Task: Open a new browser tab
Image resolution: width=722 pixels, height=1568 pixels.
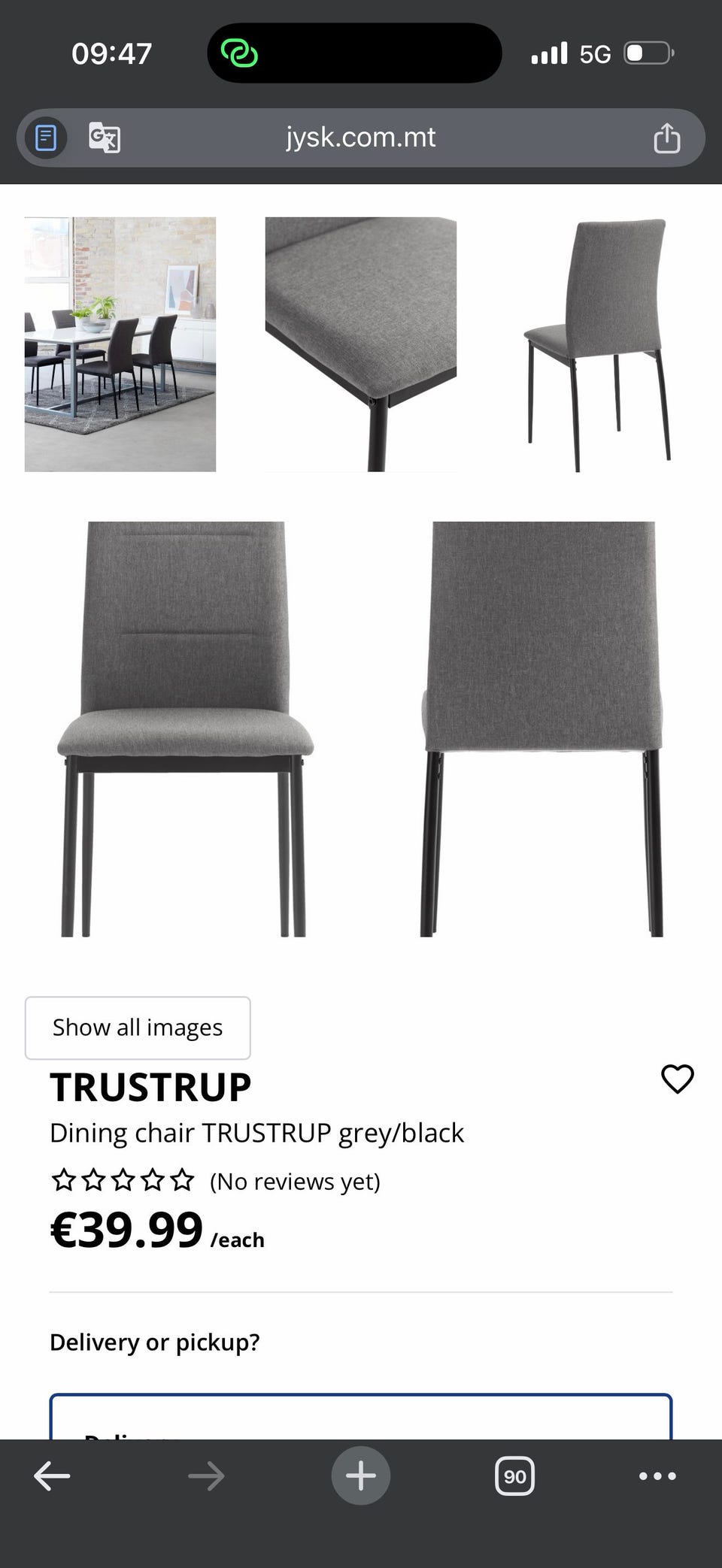Action: coord(361,1476)
